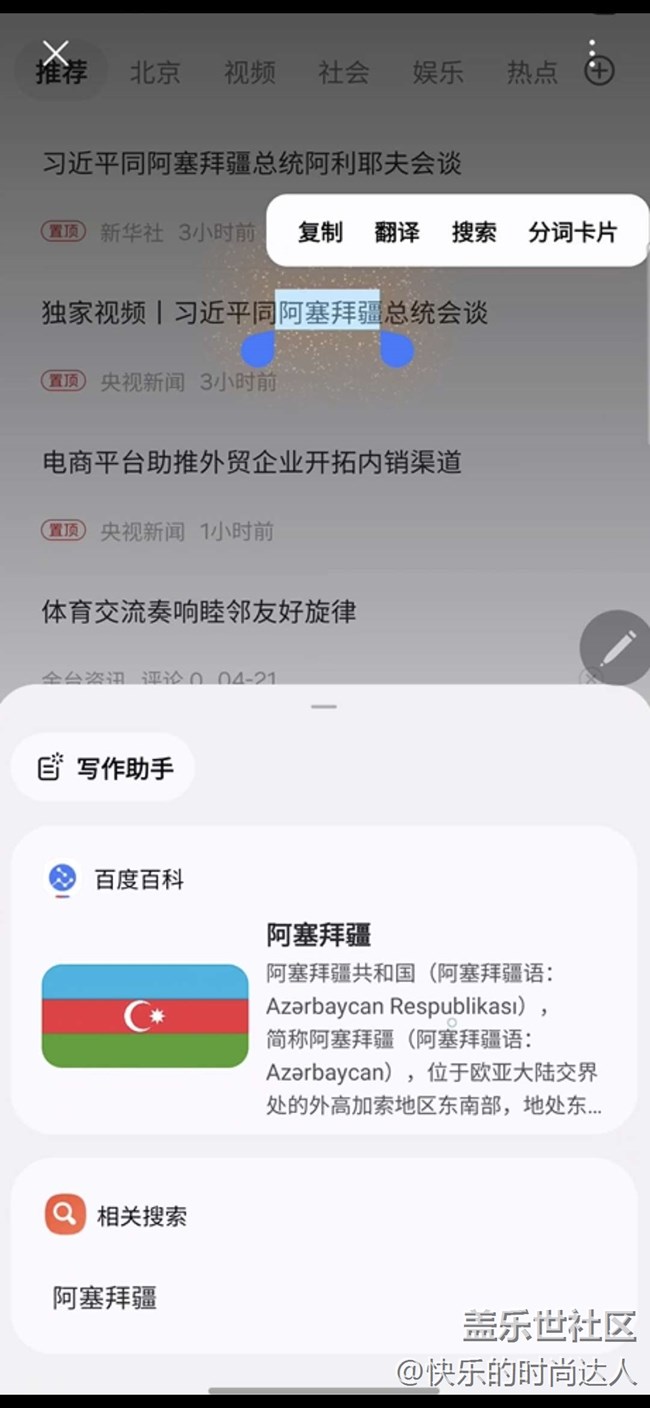Viewport: 650px width, 1408px height.
Task: Tap the panel's top drag handle
Action: 324,706
